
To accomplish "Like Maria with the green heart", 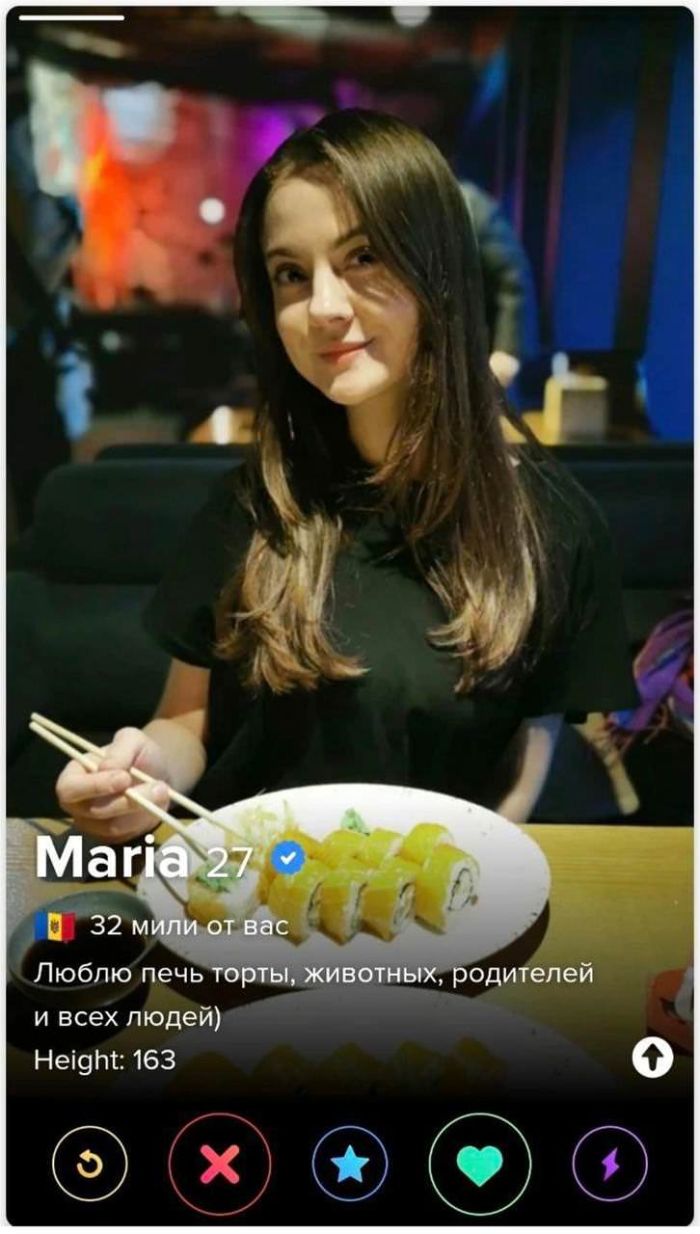I will coord(480,1163).
